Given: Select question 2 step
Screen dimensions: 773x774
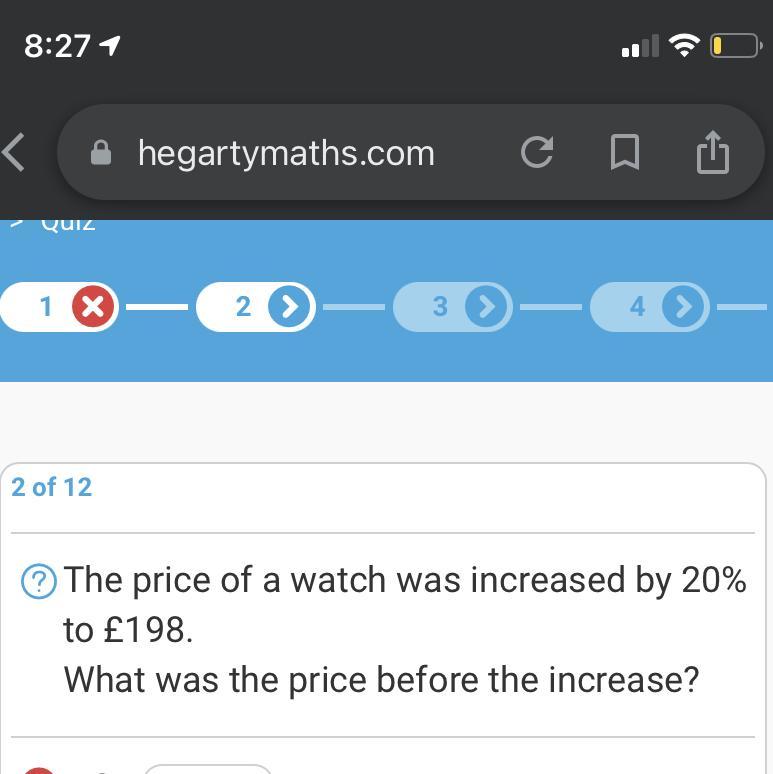Looking at the screenshot, I should [256, 306].
